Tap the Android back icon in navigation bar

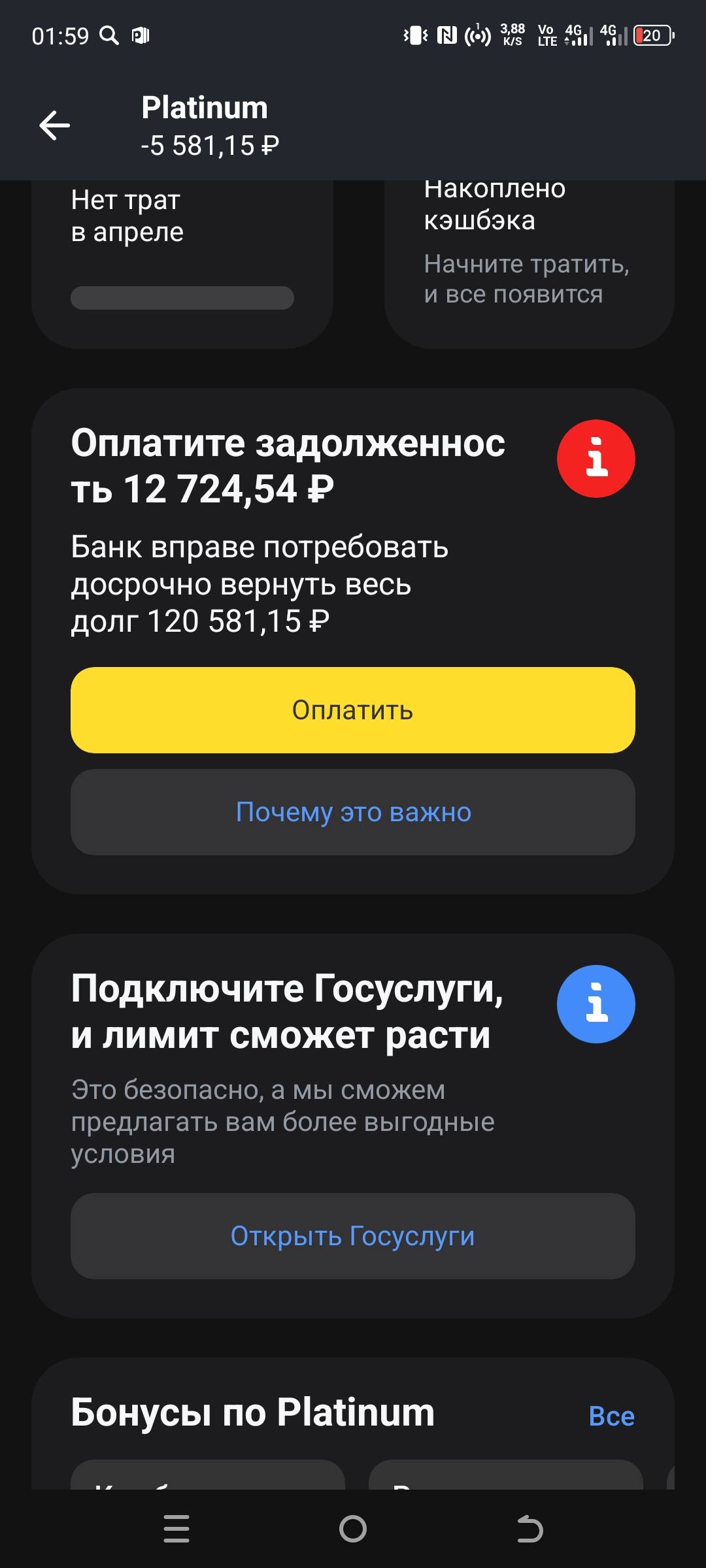click(529, 1529)
